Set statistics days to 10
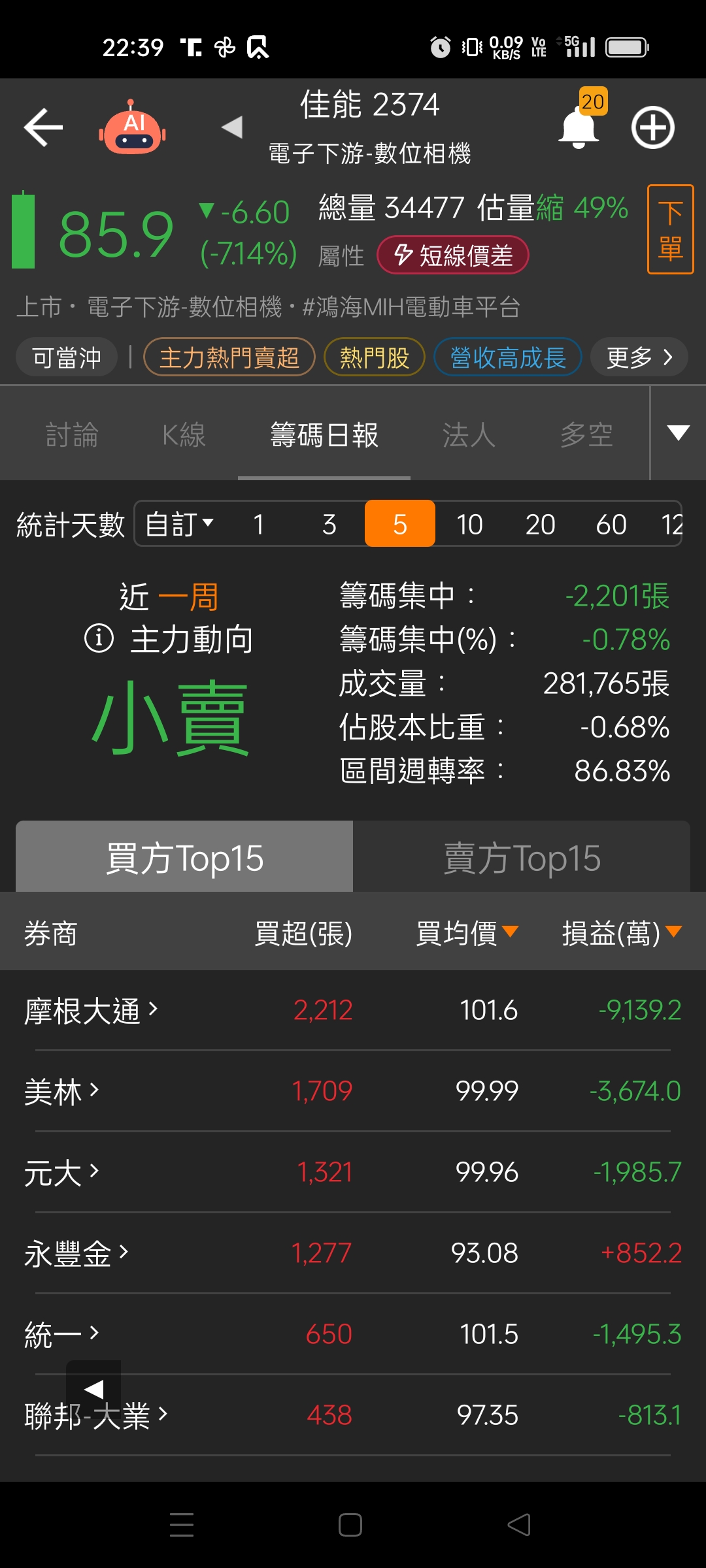The height and width of the screenshot is (1568, 706). [469, 524]
